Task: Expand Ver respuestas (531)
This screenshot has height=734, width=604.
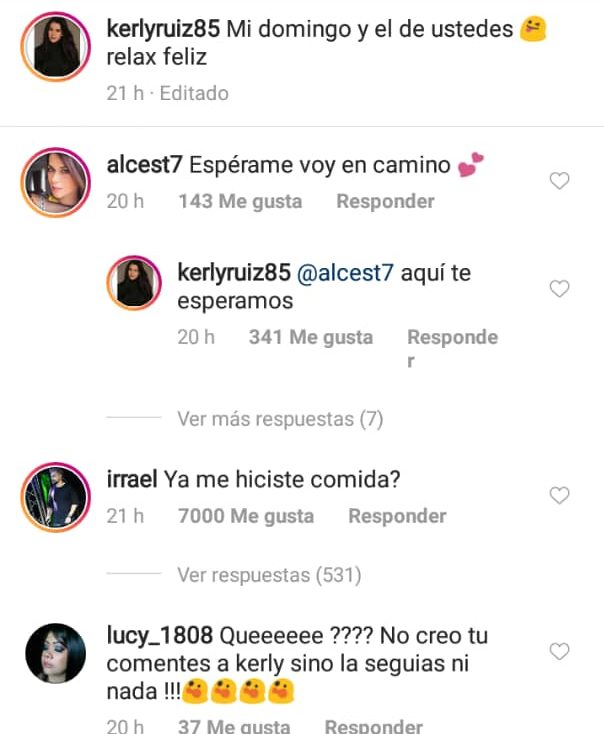Action: [x=269, y=575]
